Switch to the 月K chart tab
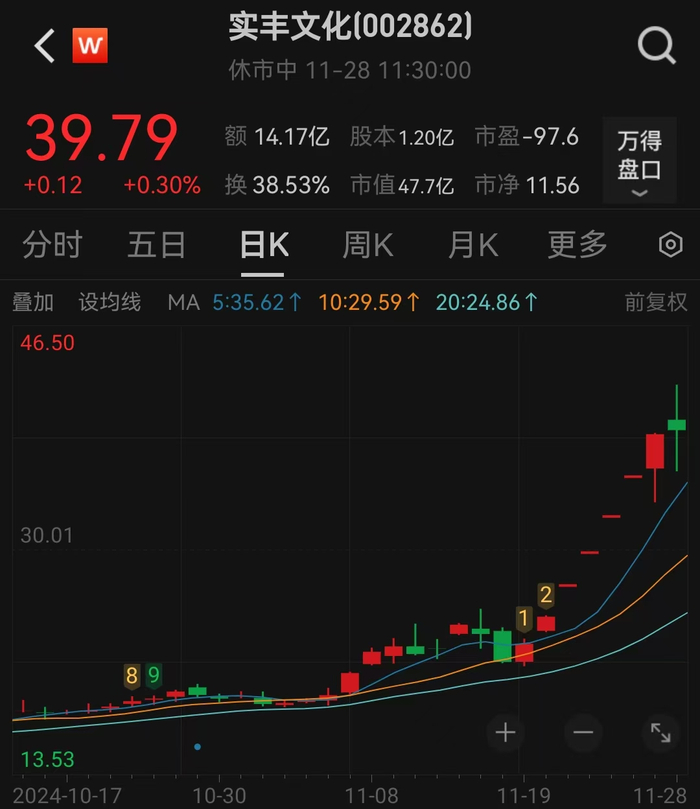Viewport: 700px width, 809px height. pos(473,245)
